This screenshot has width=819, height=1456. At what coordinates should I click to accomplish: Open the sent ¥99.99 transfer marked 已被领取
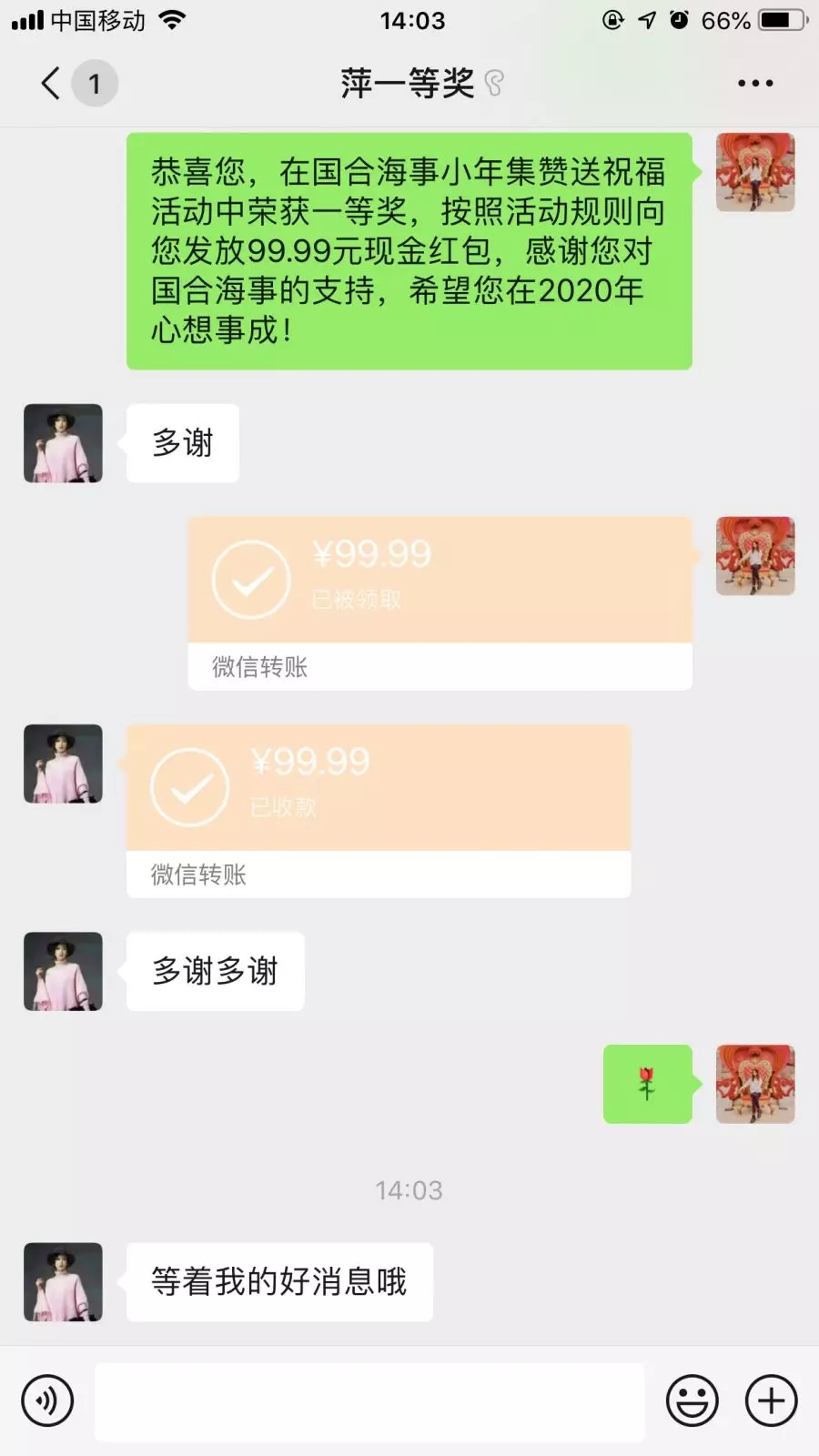coord(440,602)
